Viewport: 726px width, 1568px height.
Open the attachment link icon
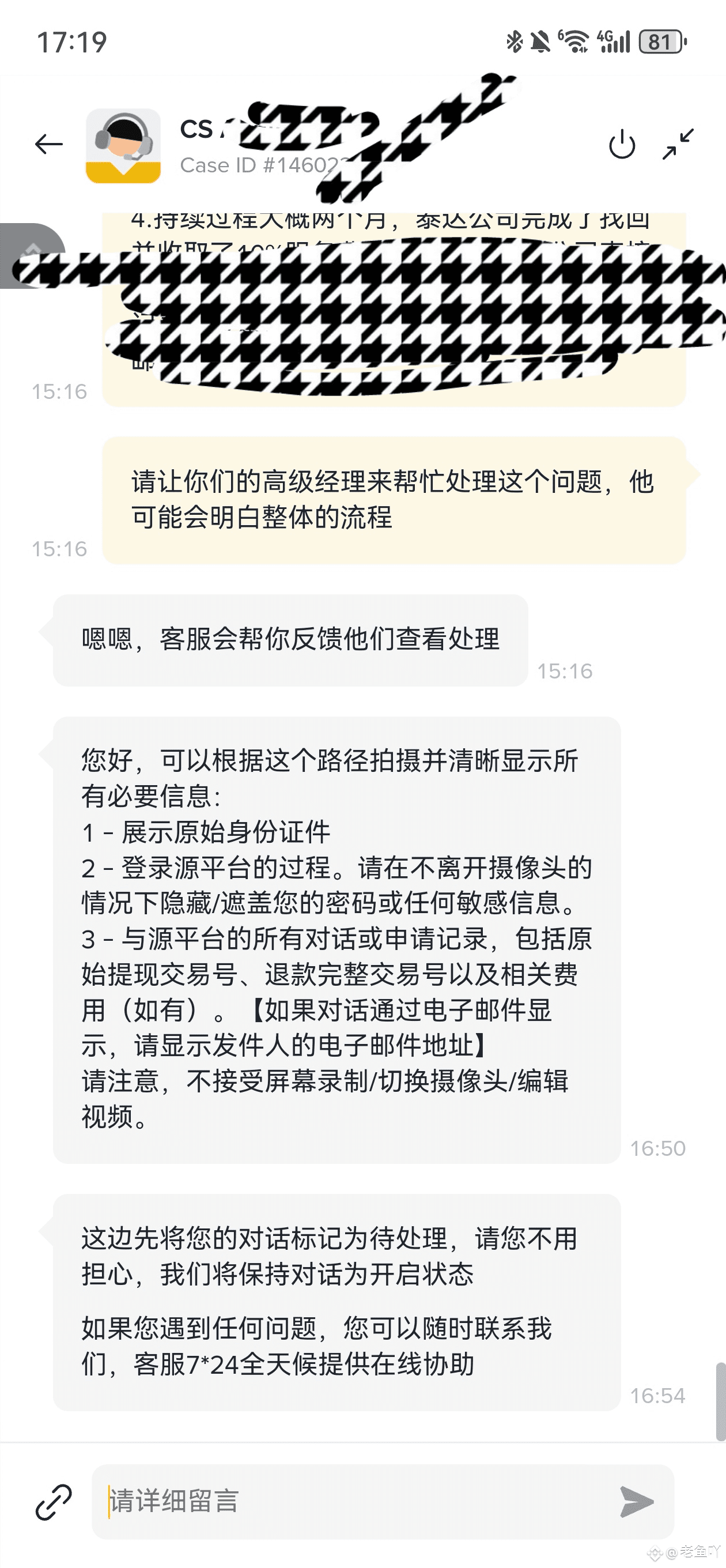tap(54, 1502)
